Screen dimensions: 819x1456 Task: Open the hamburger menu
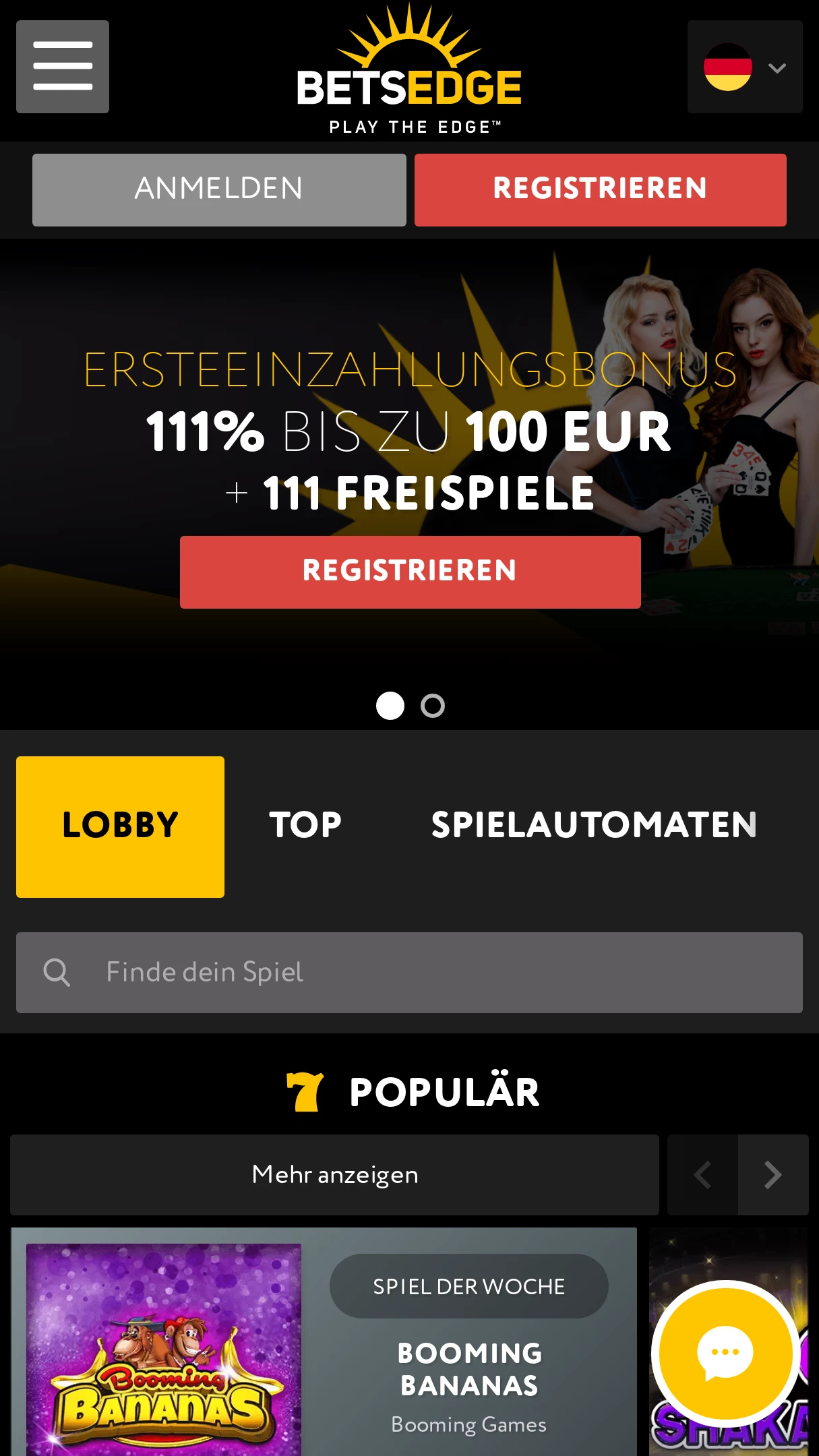coord(63,67)
